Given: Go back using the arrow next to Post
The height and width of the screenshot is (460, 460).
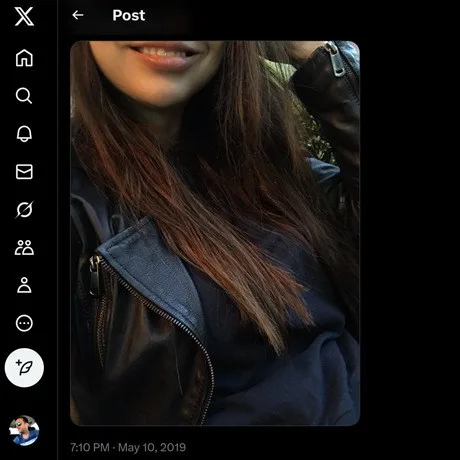Looking at the screenshot, I should pyautogui.click(x=78, y=15).
